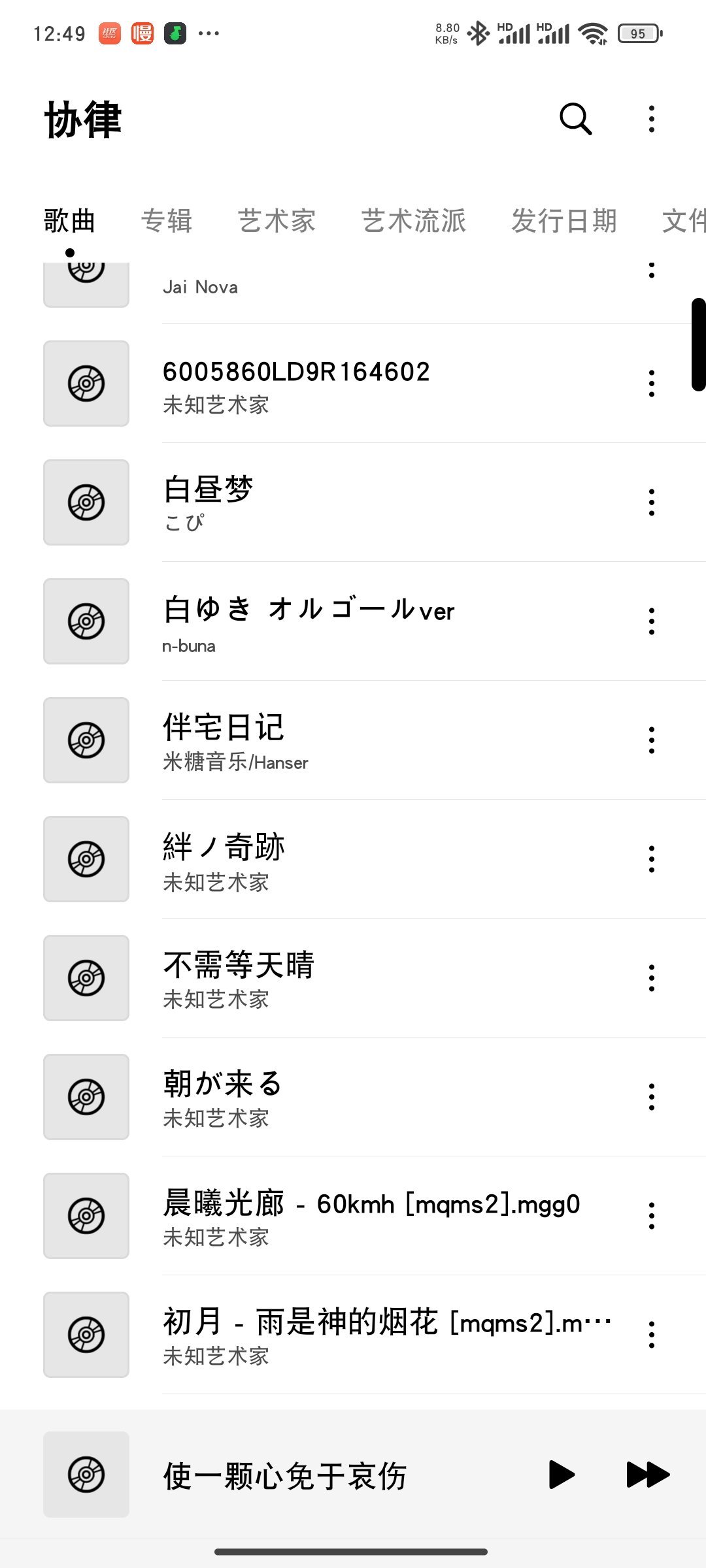Image resolution: width=706 pixels, height=1568 pixels.
Task: Switch to the 艺术家 tab
Action: coord(277,221)
